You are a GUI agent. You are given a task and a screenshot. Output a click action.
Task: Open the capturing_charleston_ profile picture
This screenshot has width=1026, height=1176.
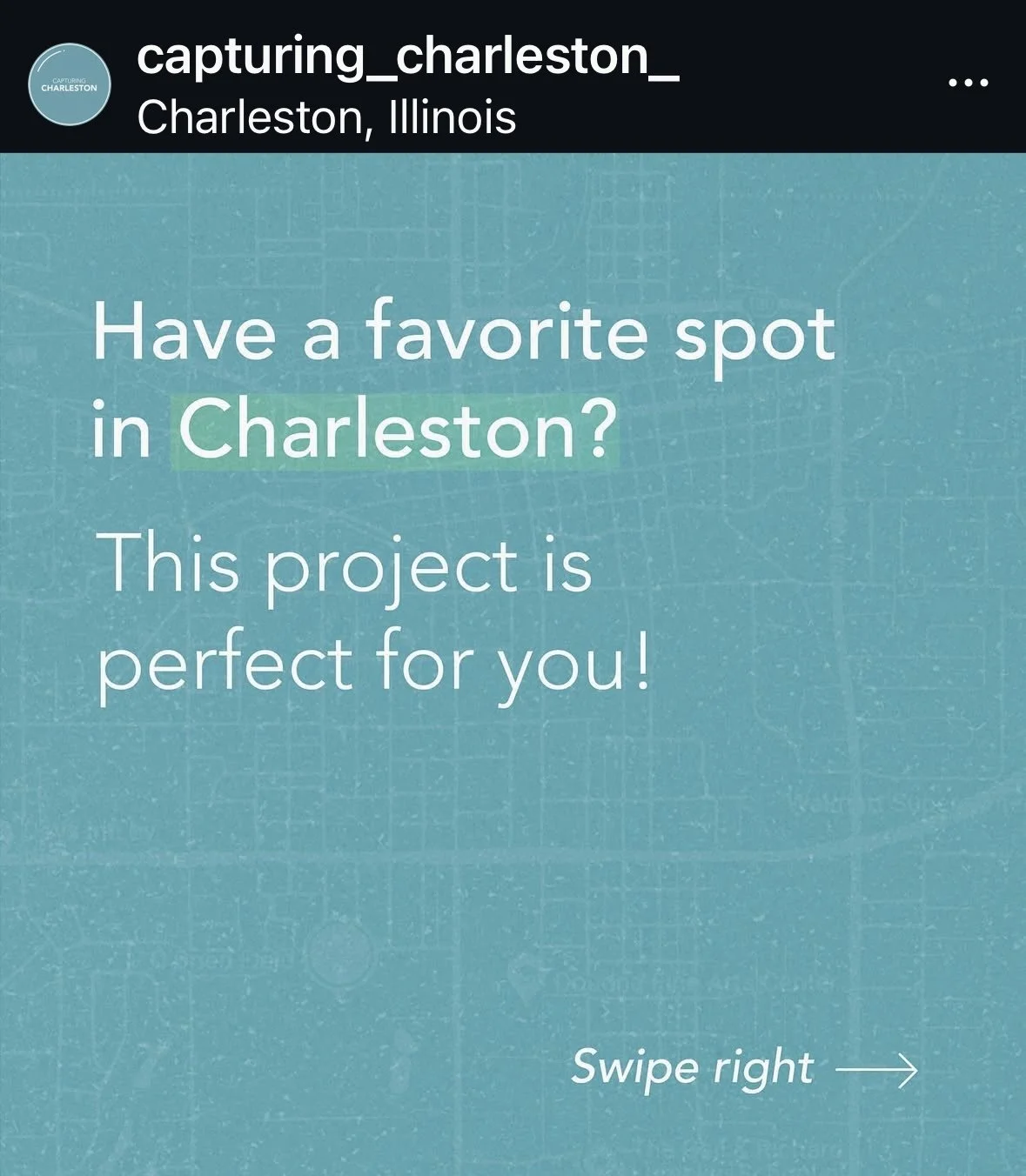(x=69, y=84)
